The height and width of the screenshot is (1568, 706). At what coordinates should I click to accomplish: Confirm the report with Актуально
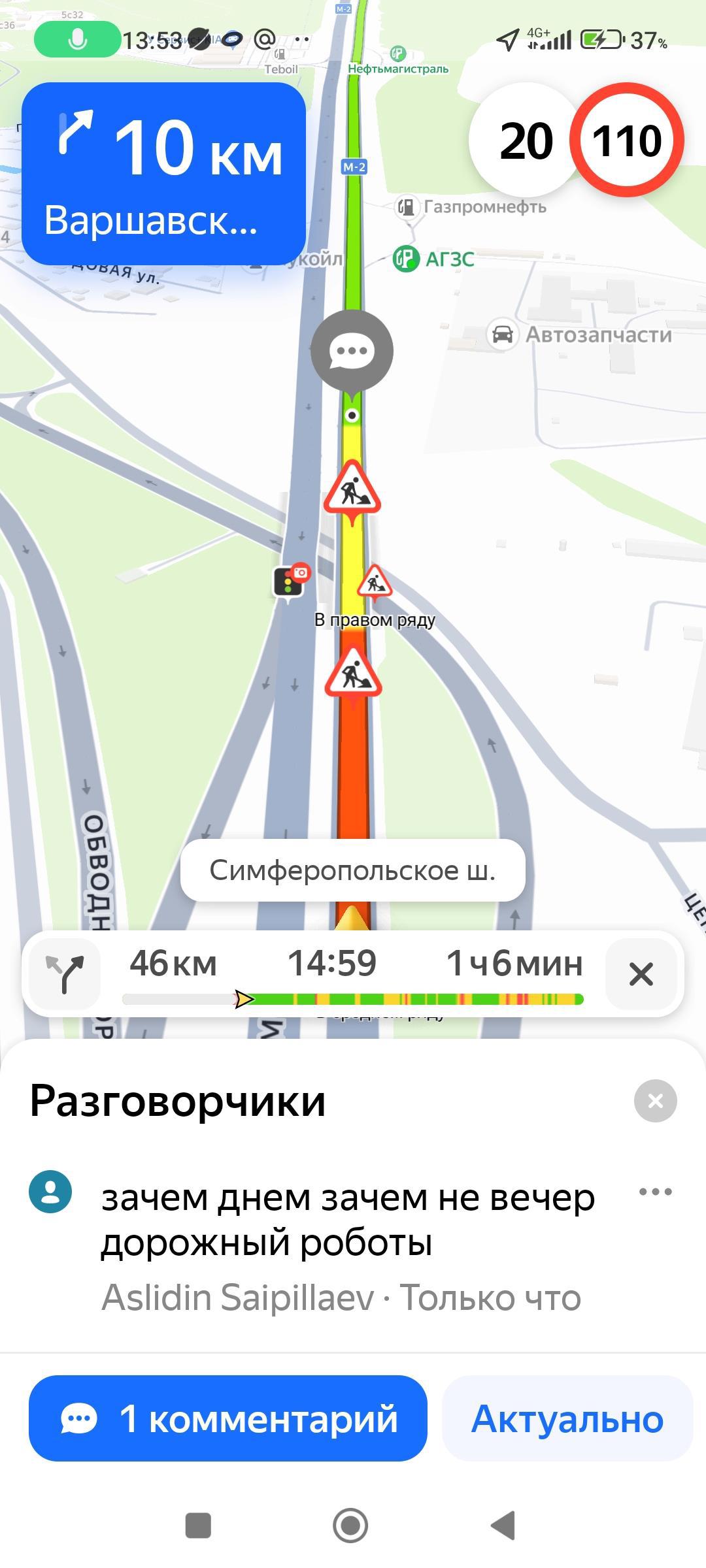coord(567,1418)
